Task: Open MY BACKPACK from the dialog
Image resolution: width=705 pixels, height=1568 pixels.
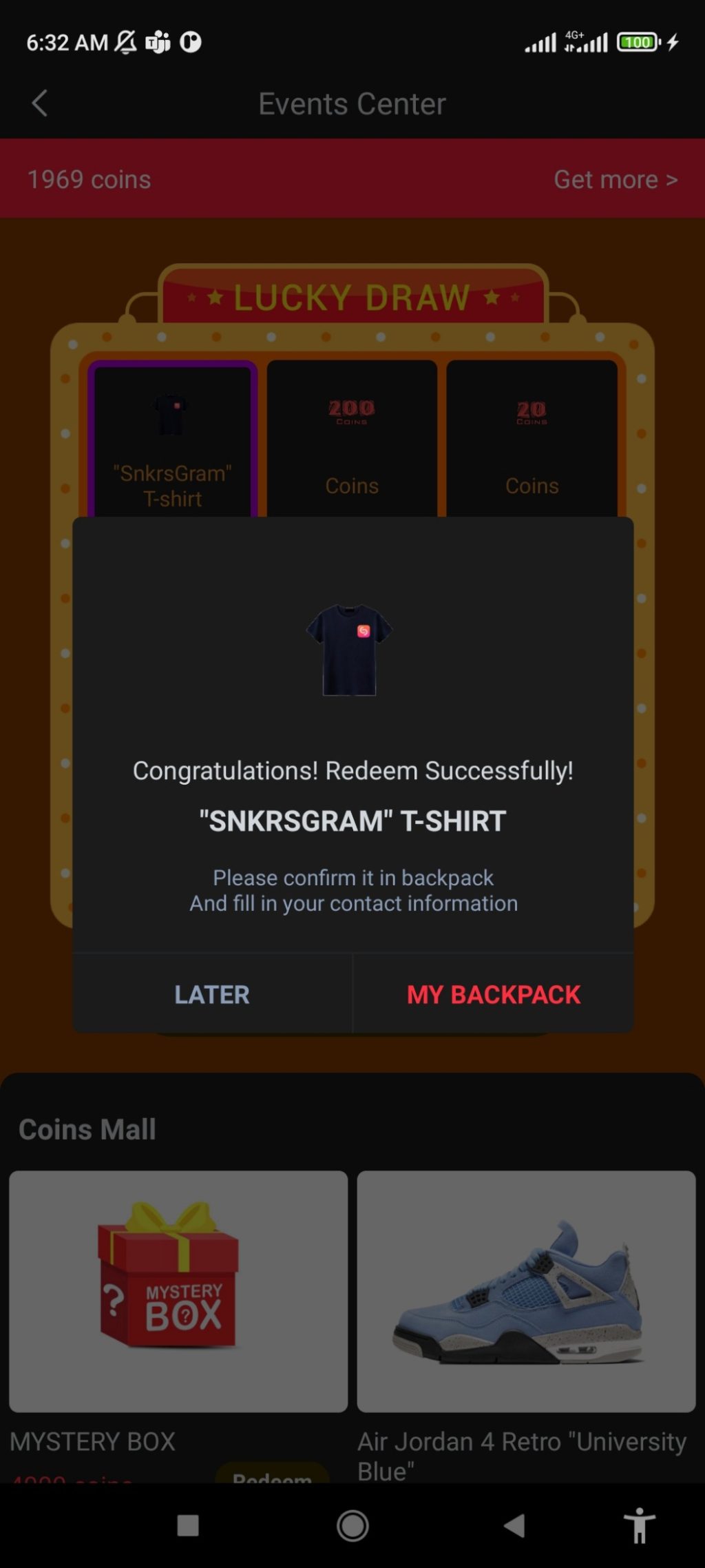Action: 493,994
